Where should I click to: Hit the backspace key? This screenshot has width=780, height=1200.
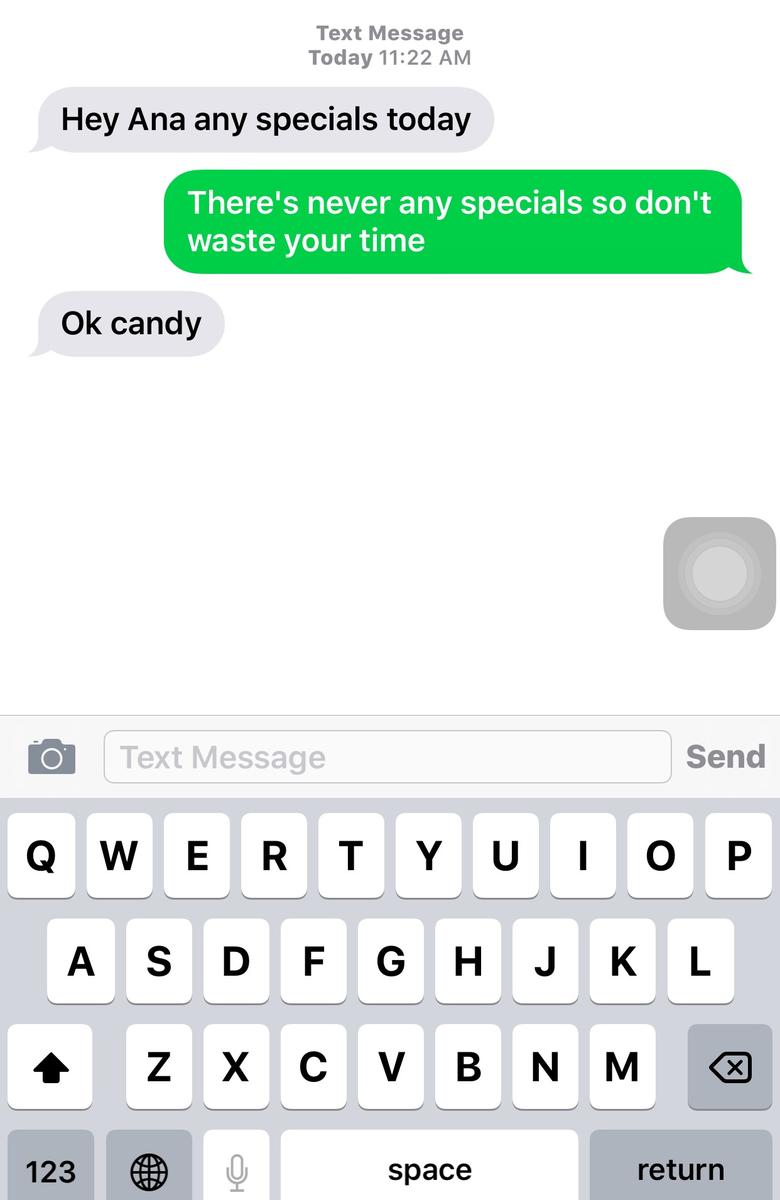(729, 1067)
